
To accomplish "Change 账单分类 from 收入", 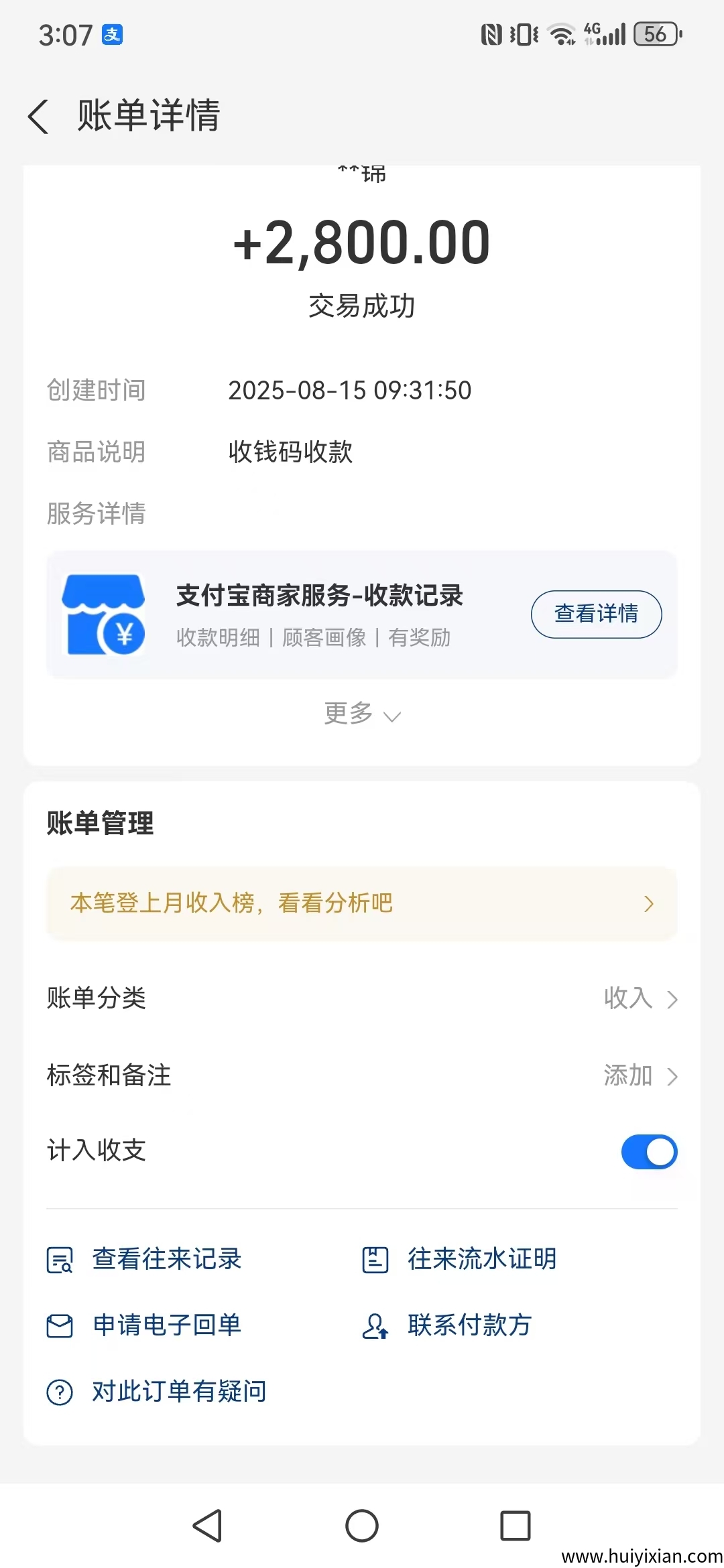I will 640,998.
